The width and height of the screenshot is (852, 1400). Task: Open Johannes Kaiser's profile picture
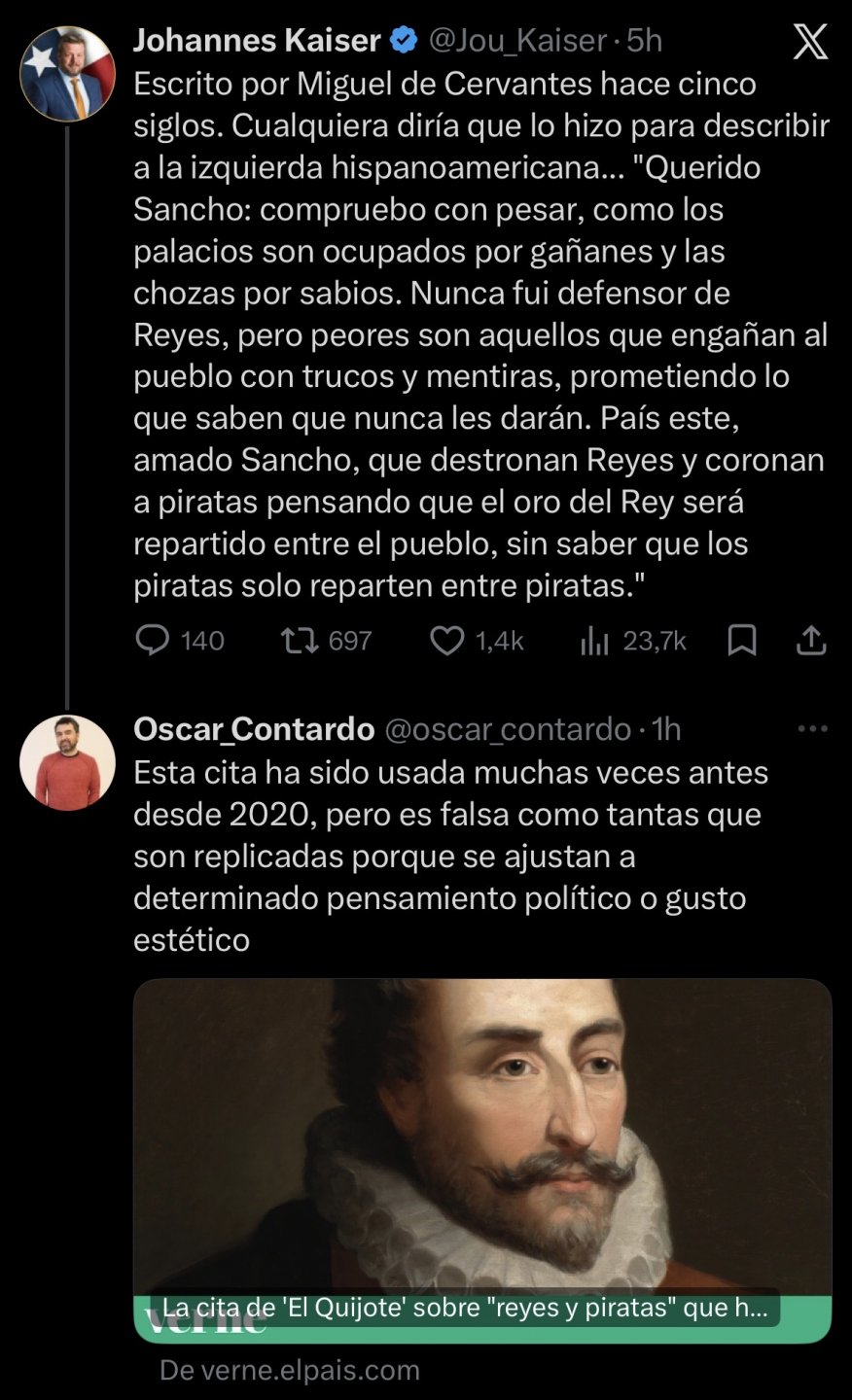tap(67, 74)
